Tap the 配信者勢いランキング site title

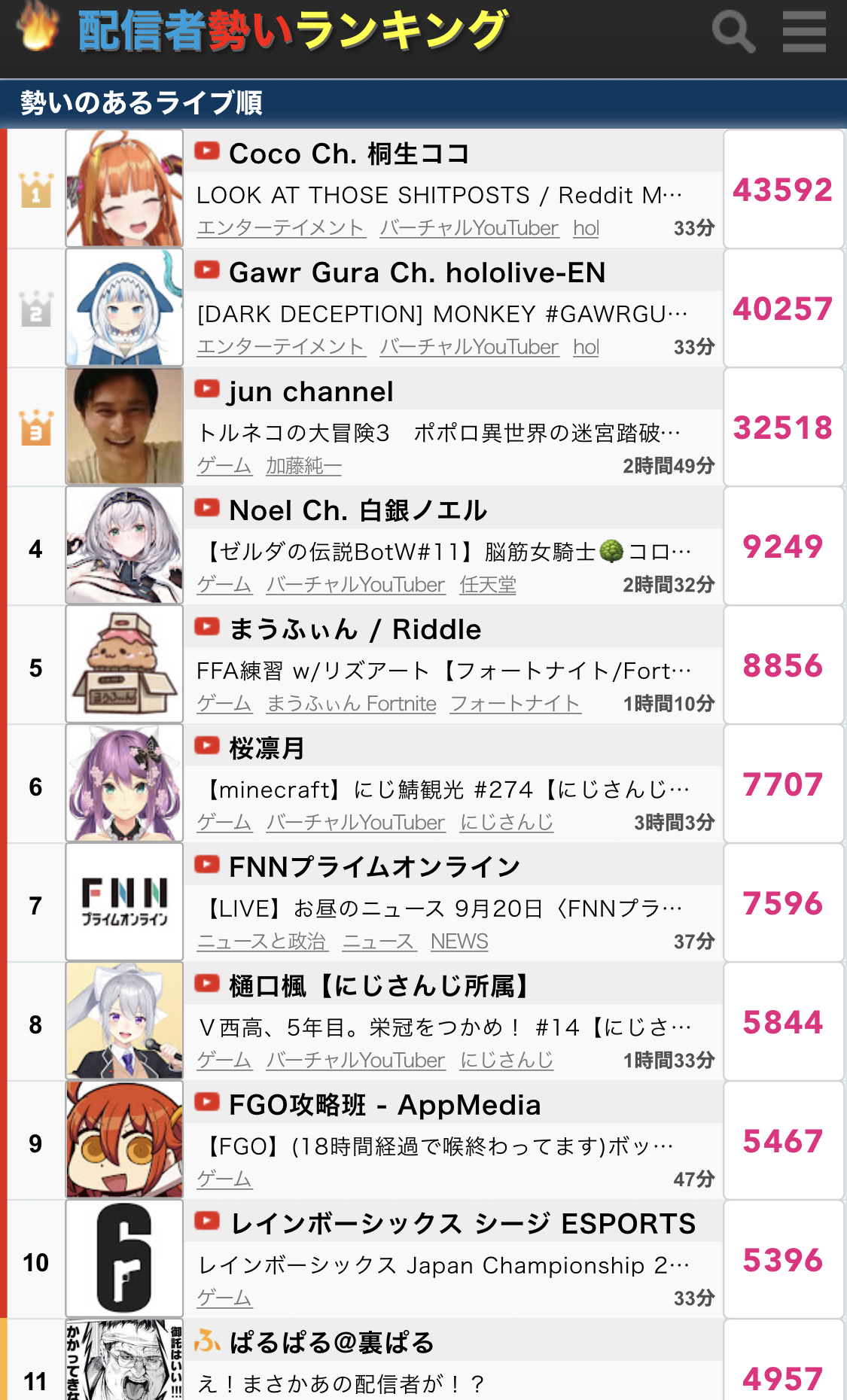(292, 32)
